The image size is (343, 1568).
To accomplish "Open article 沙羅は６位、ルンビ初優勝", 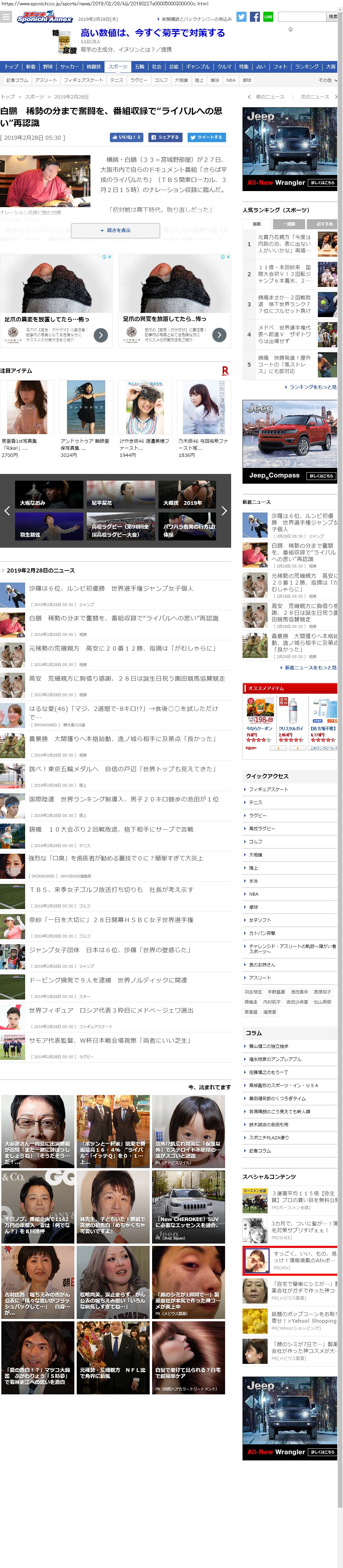I will 111,589.
